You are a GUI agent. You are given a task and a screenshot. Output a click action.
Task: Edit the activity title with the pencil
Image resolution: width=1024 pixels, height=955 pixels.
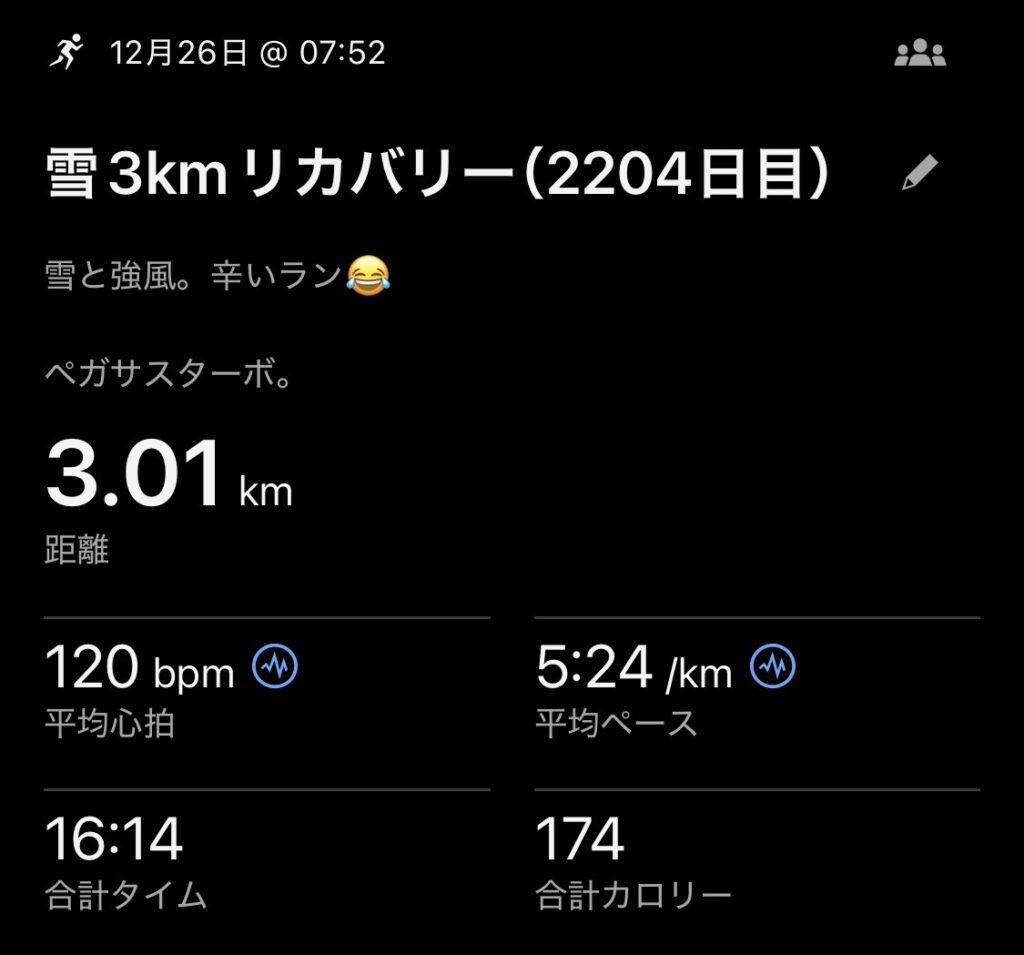[x=919, y=174]
